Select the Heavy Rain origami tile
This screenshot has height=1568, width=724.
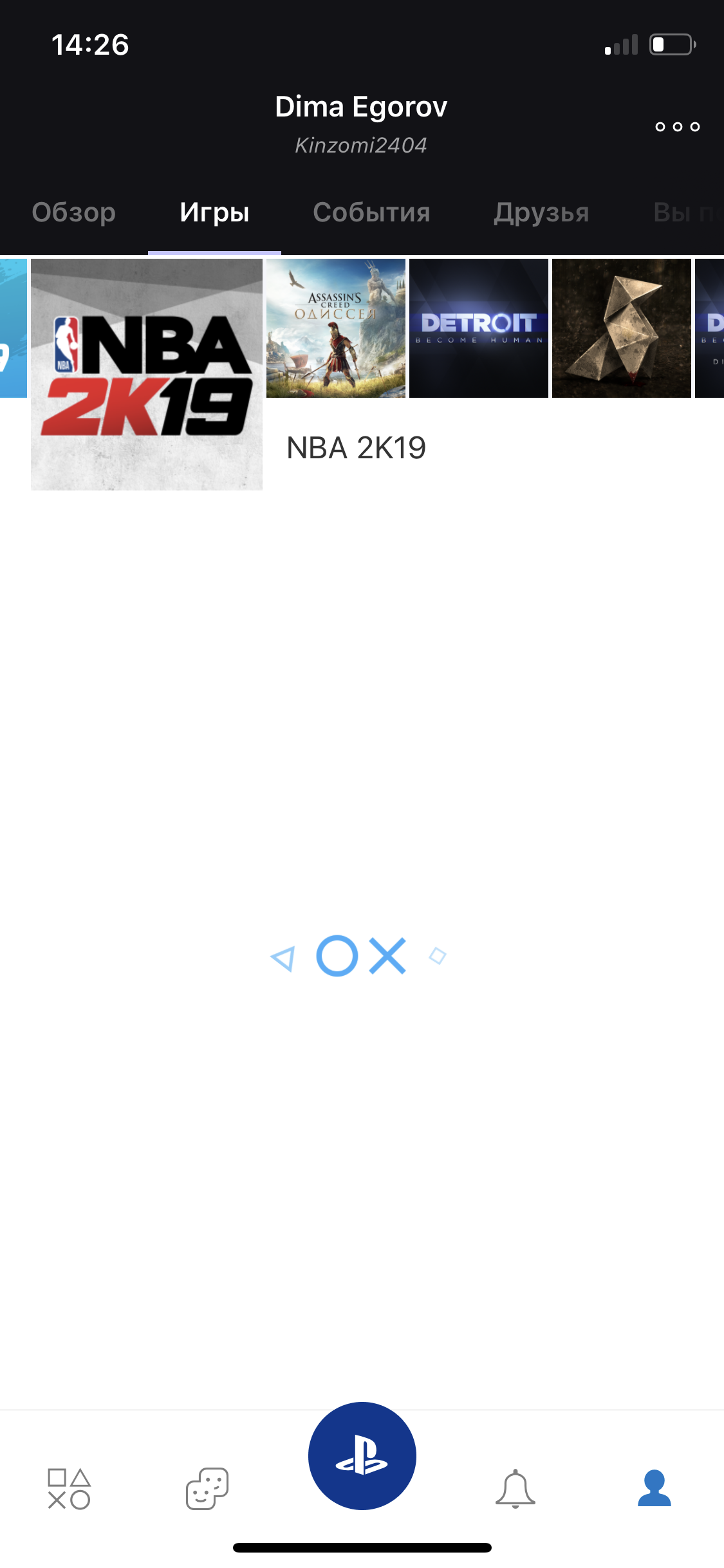[622, 328]
